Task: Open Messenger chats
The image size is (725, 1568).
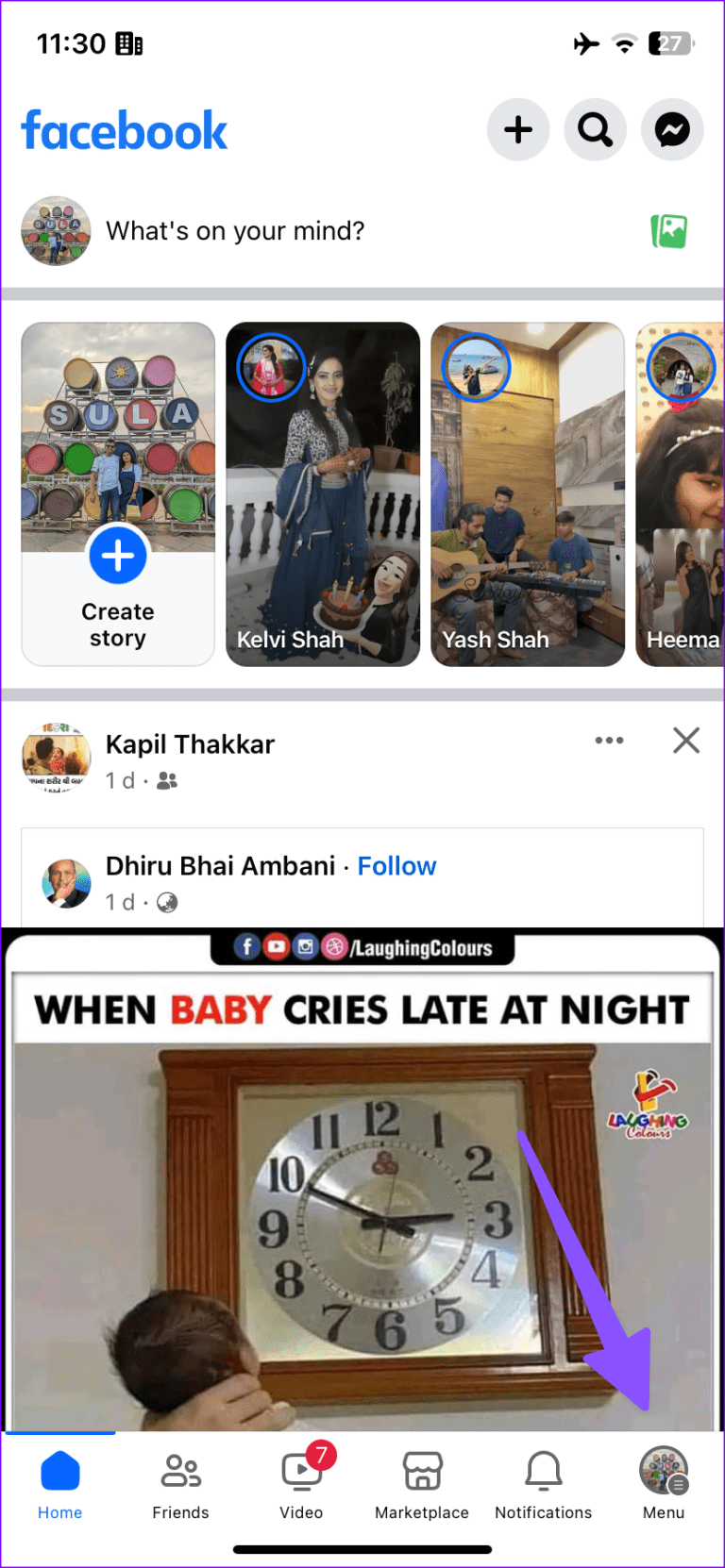Action: 672,129
